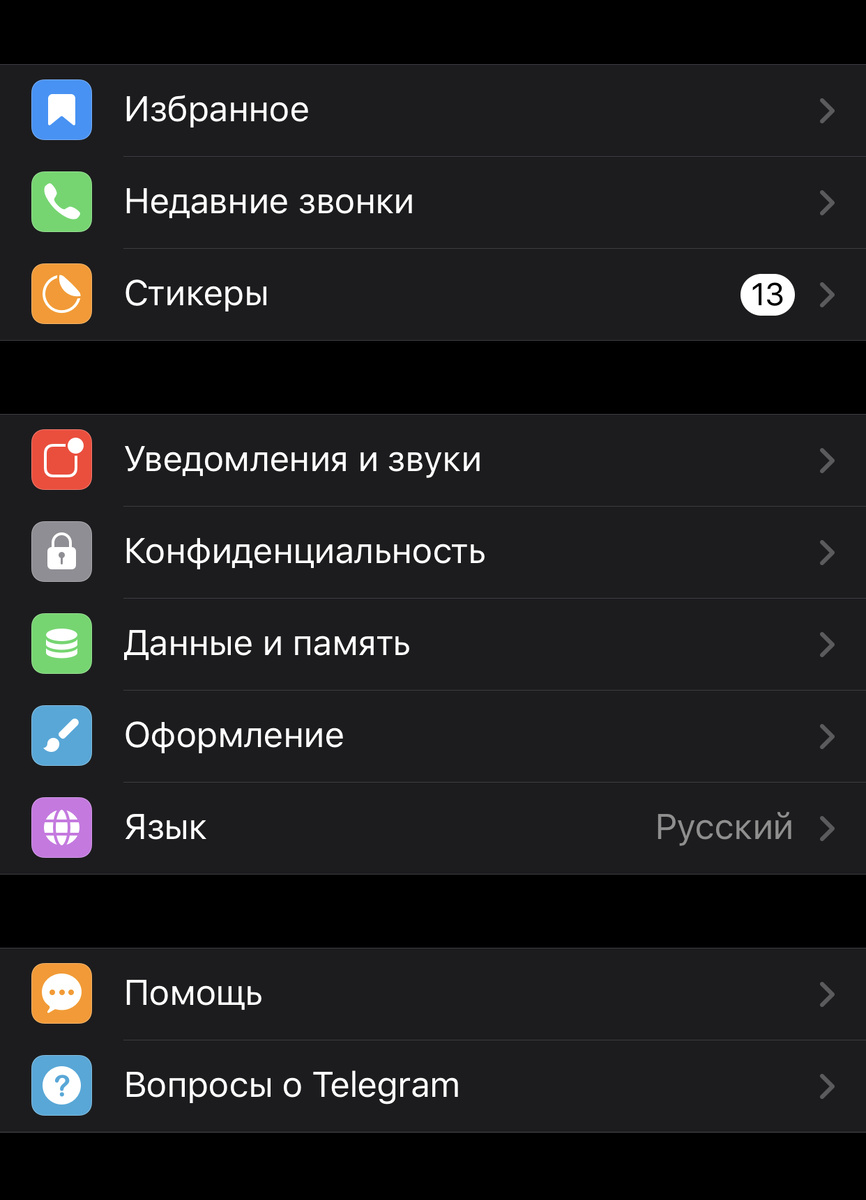Select the gray lock icon for Конфиденциальность

coord(60,551)
